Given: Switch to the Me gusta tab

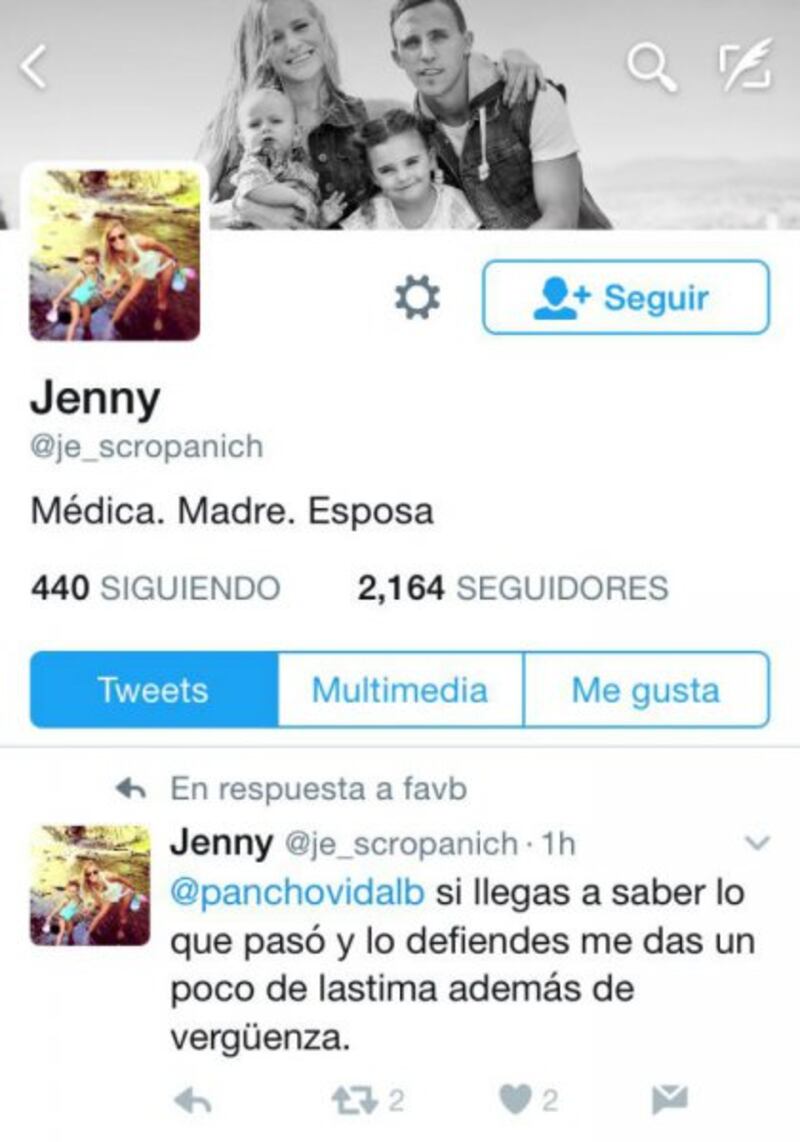Looking at the screenshot, I should [x=646, y=690].
